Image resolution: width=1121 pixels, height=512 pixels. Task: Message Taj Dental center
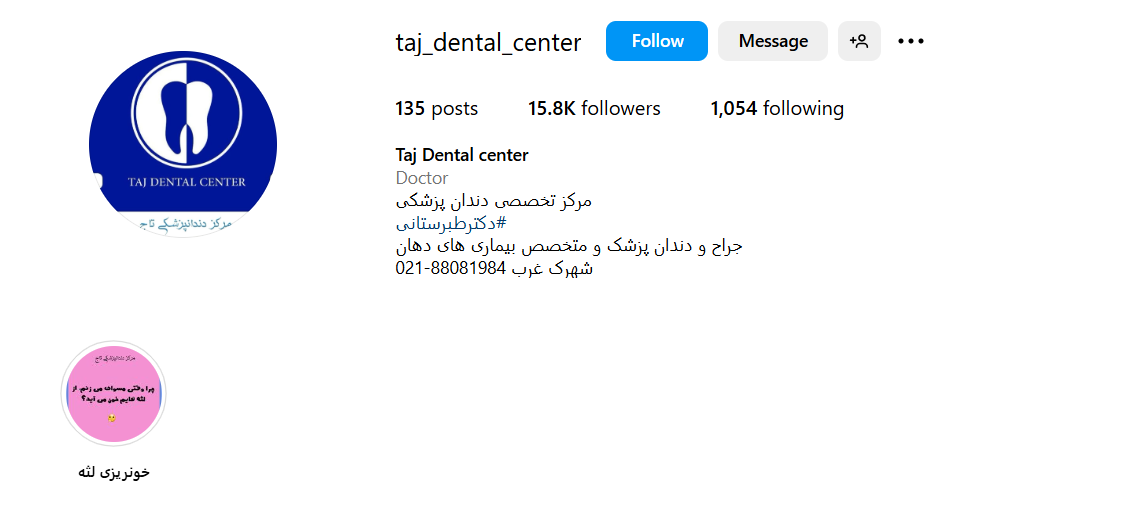[772, 41]
